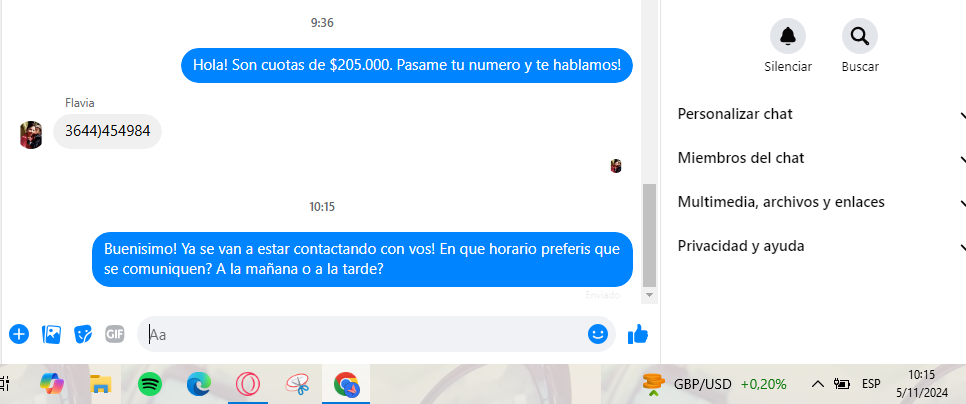Open the Opera browser taskbar icon

click(x=247, y=383)
